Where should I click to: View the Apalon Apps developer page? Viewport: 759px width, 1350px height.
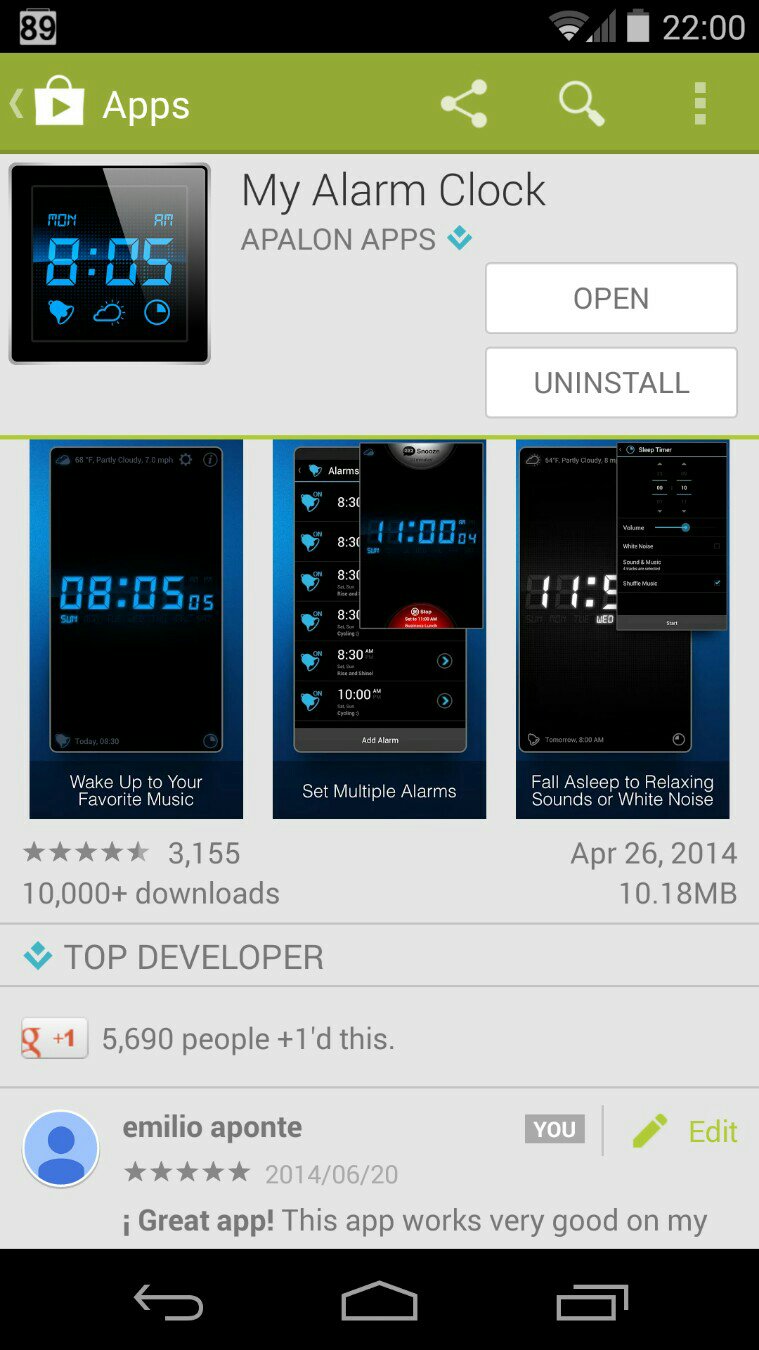(x=339, y=240)
